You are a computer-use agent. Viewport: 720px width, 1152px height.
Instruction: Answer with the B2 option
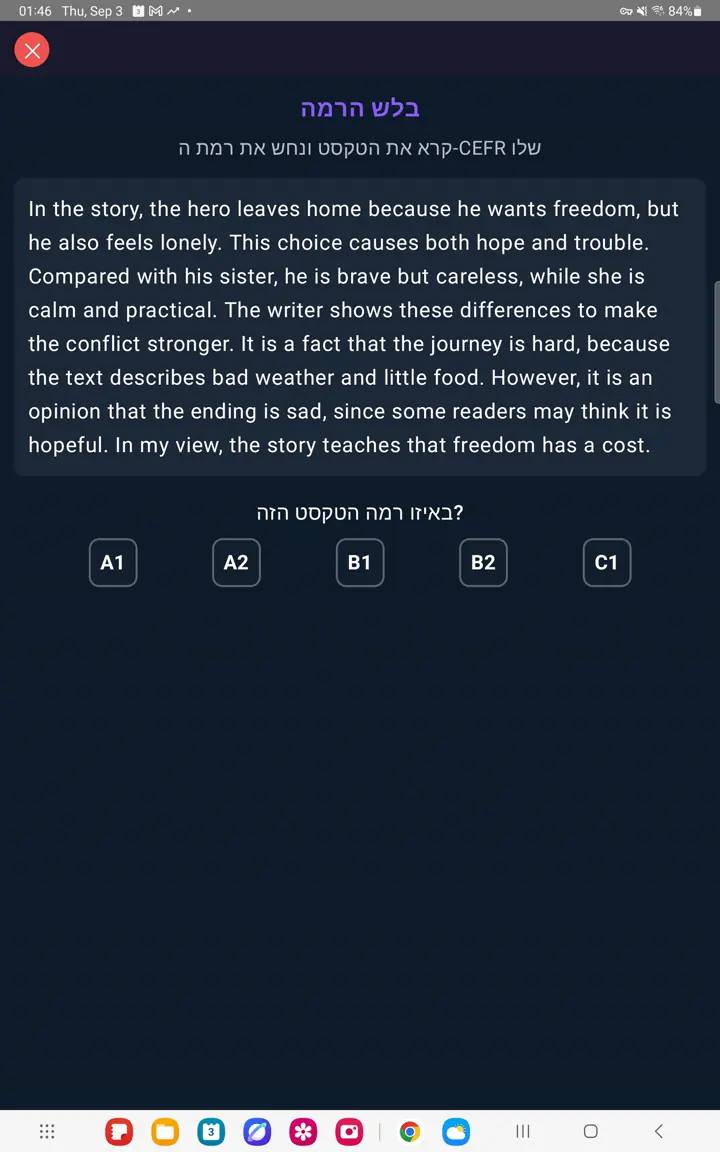pyautogui.click(x=483, y=563)
